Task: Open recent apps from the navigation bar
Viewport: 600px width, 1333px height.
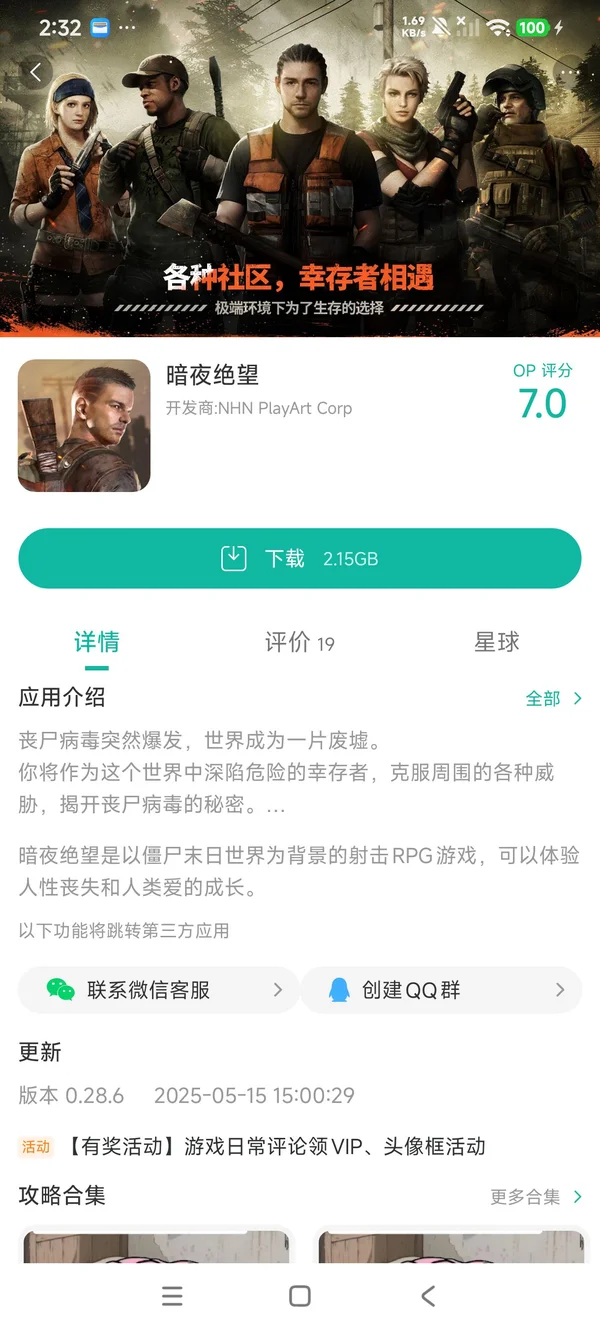Action: (x=172, y=1296)
